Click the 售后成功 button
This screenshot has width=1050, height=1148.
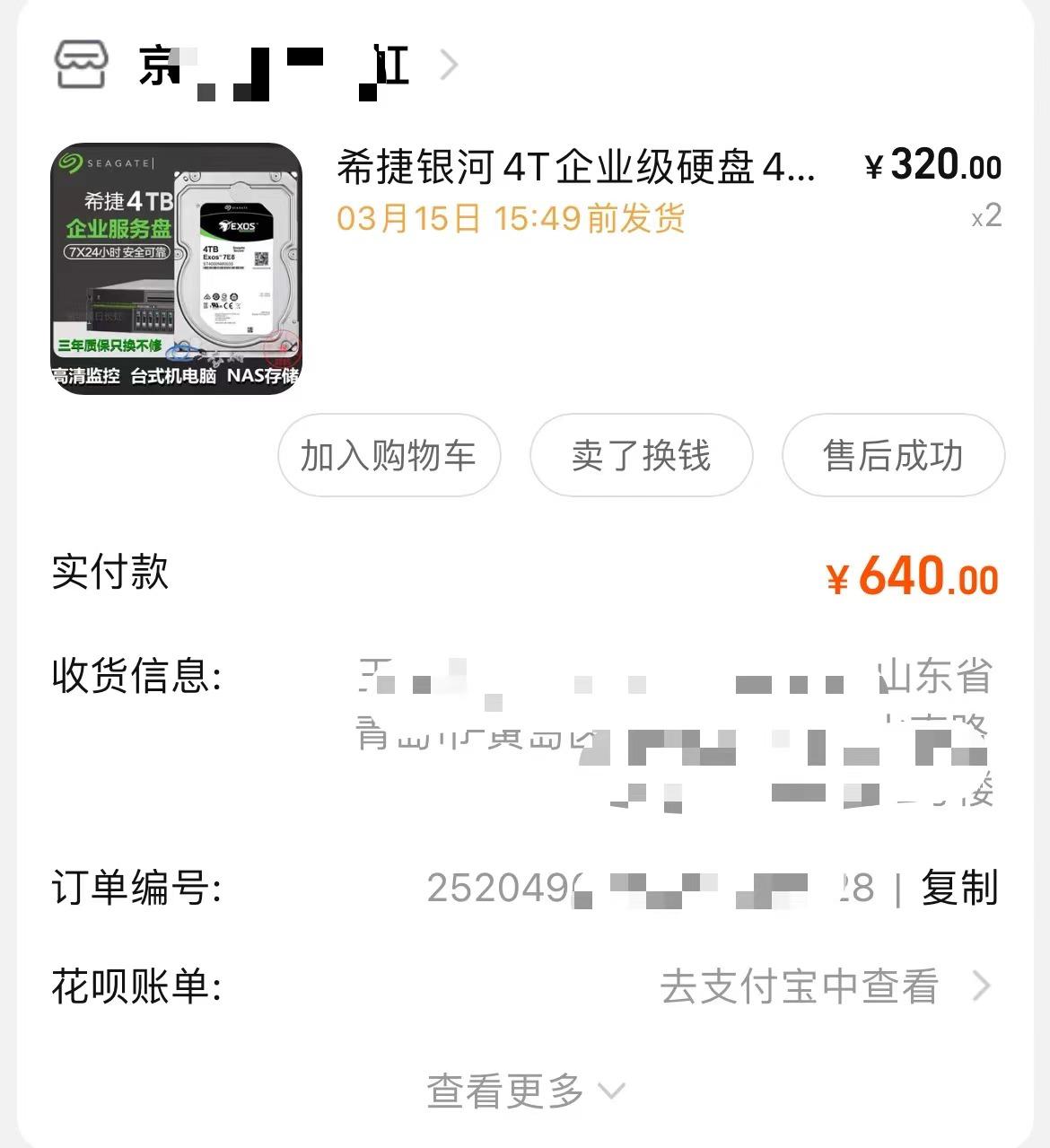892,456
